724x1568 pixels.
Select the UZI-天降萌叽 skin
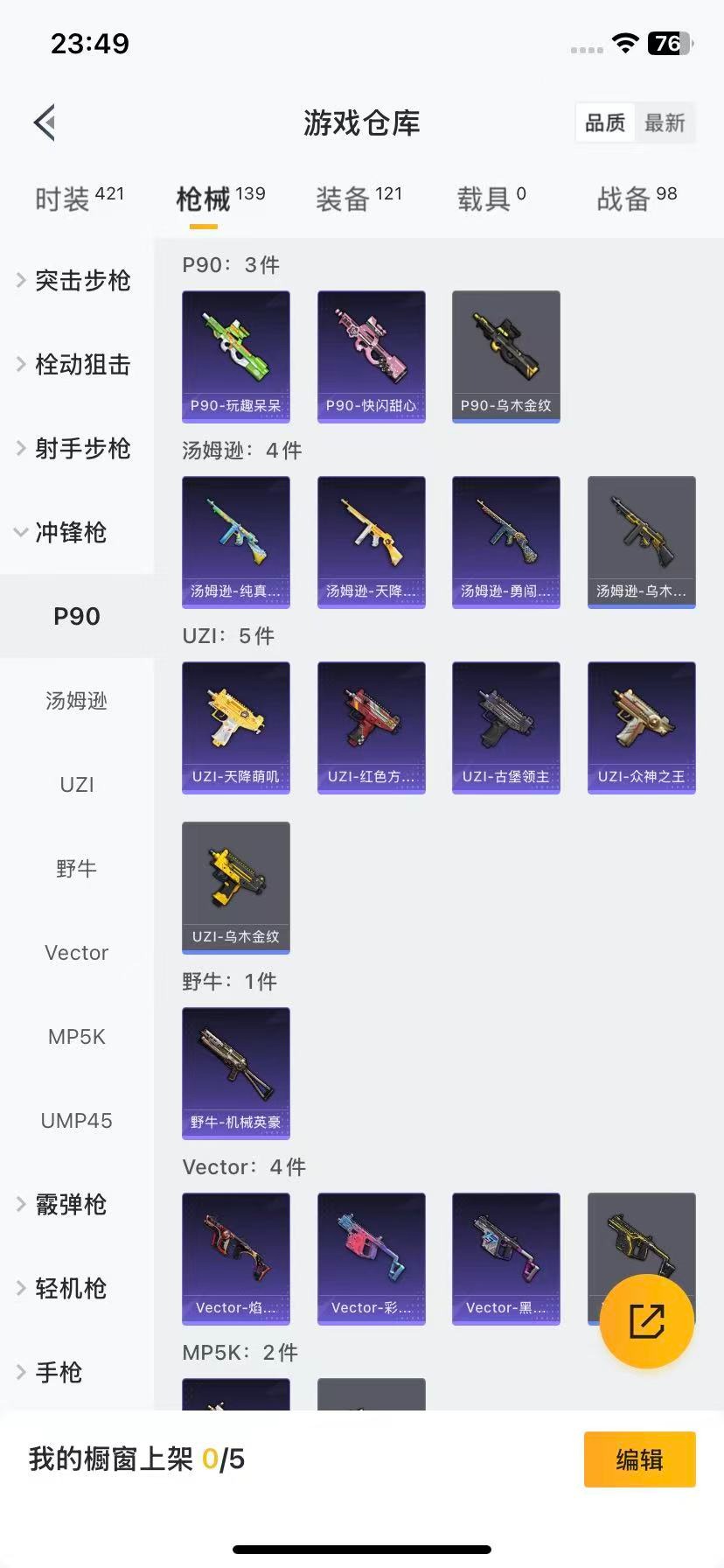point(235,727)
